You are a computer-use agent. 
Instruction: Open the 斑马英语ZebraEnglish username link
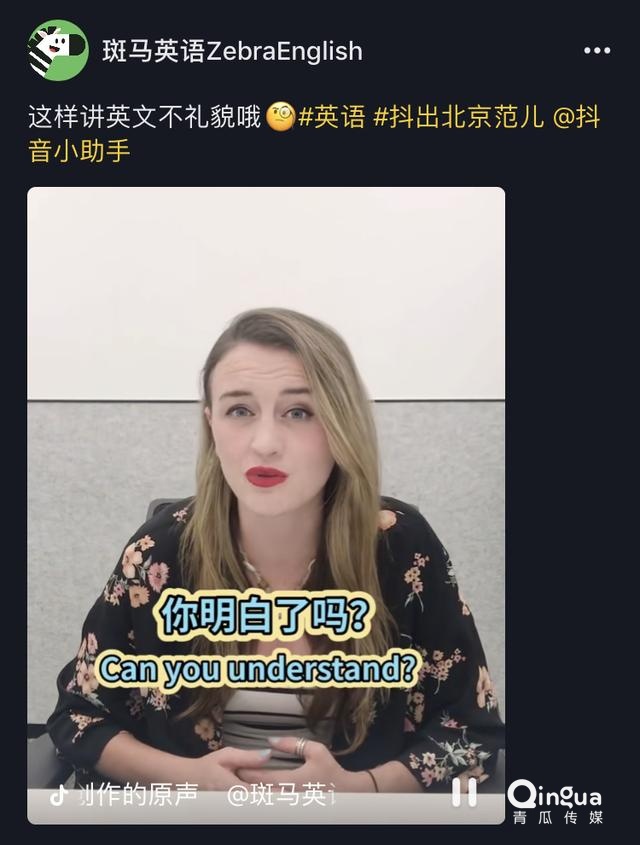[x=232, y=51]
